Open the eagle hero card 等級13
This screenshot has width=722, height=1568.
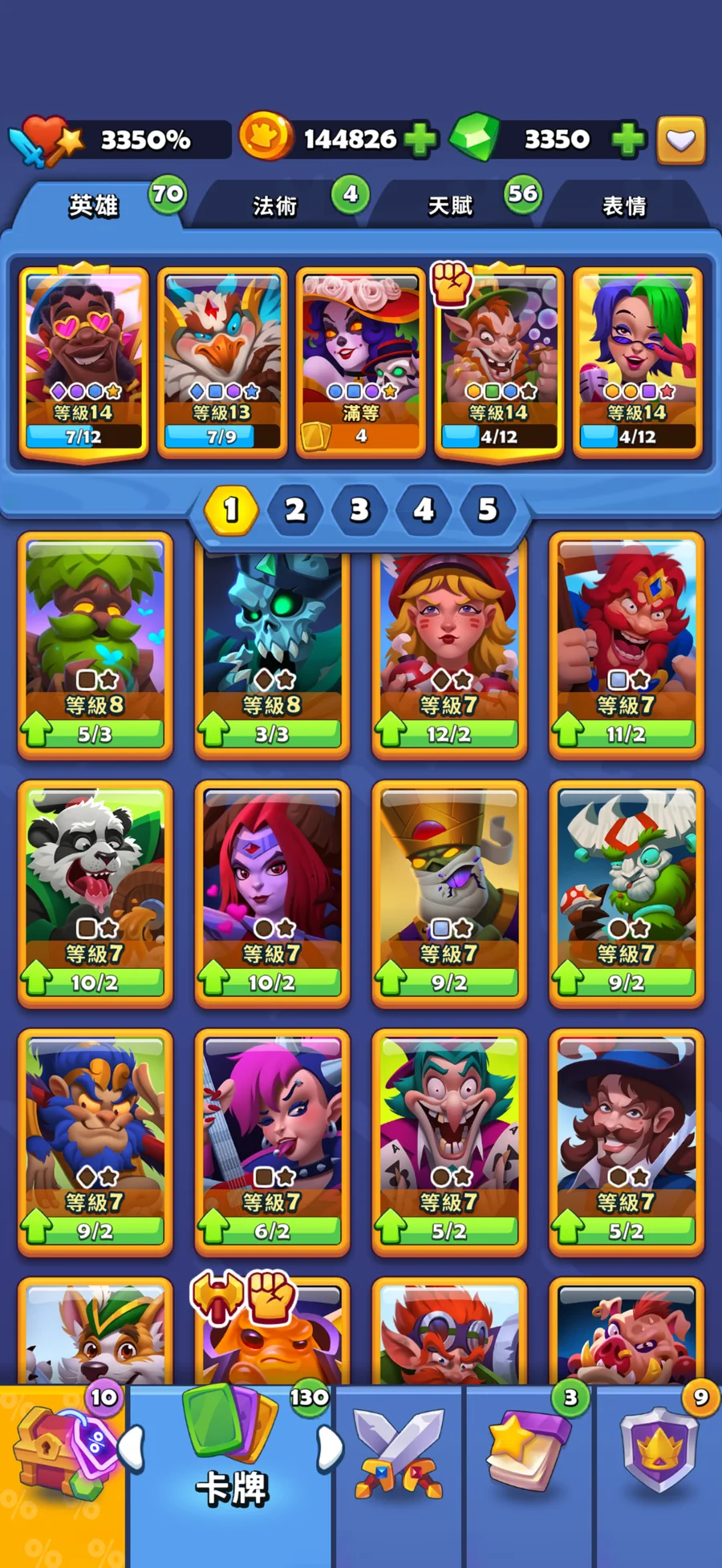(222, 361)
